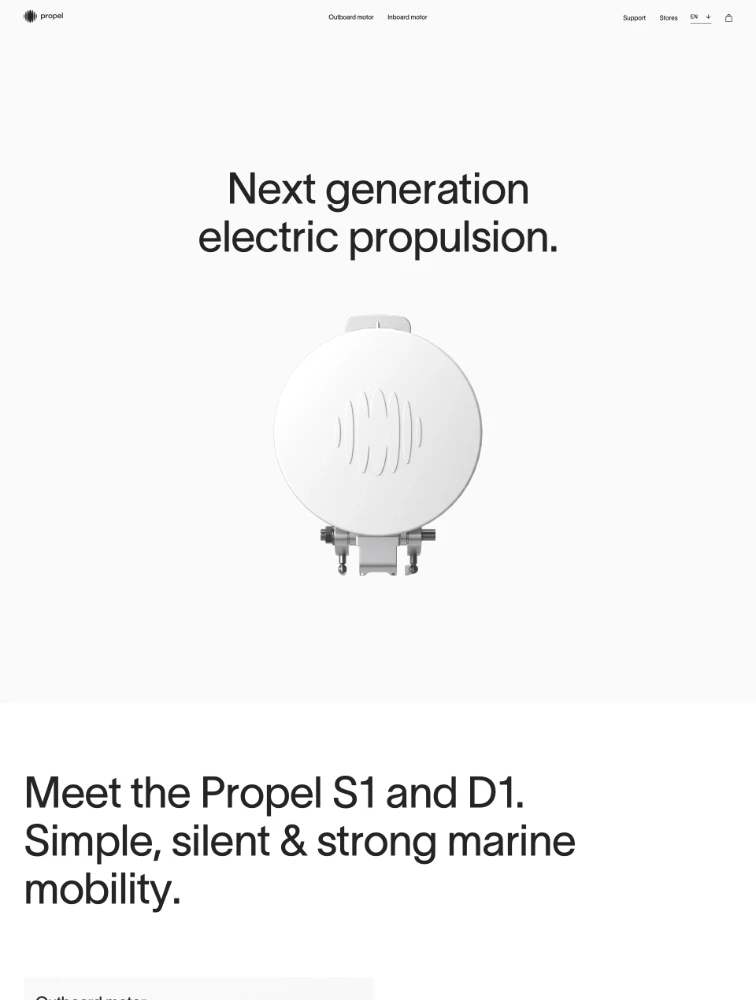Open the Outboard motor page
This screenshot has width=756, height=1000.
pos(350,17)
